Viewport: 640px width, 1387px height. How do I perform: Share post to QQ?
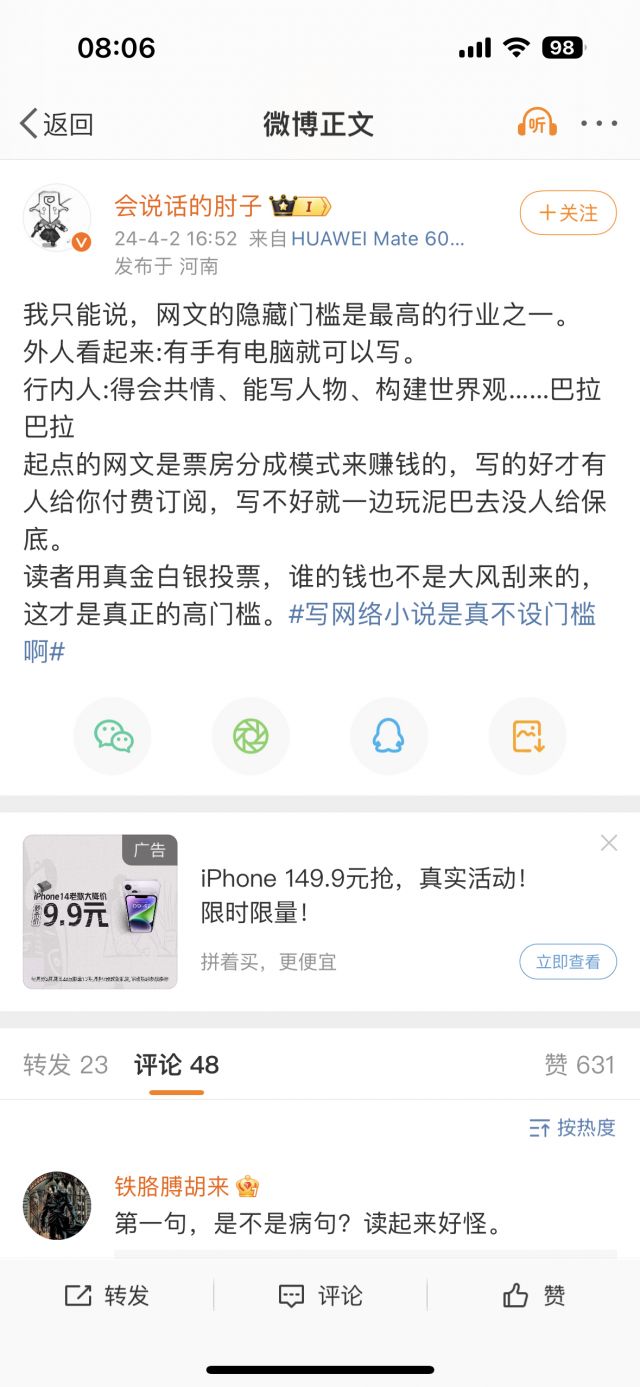388,736
